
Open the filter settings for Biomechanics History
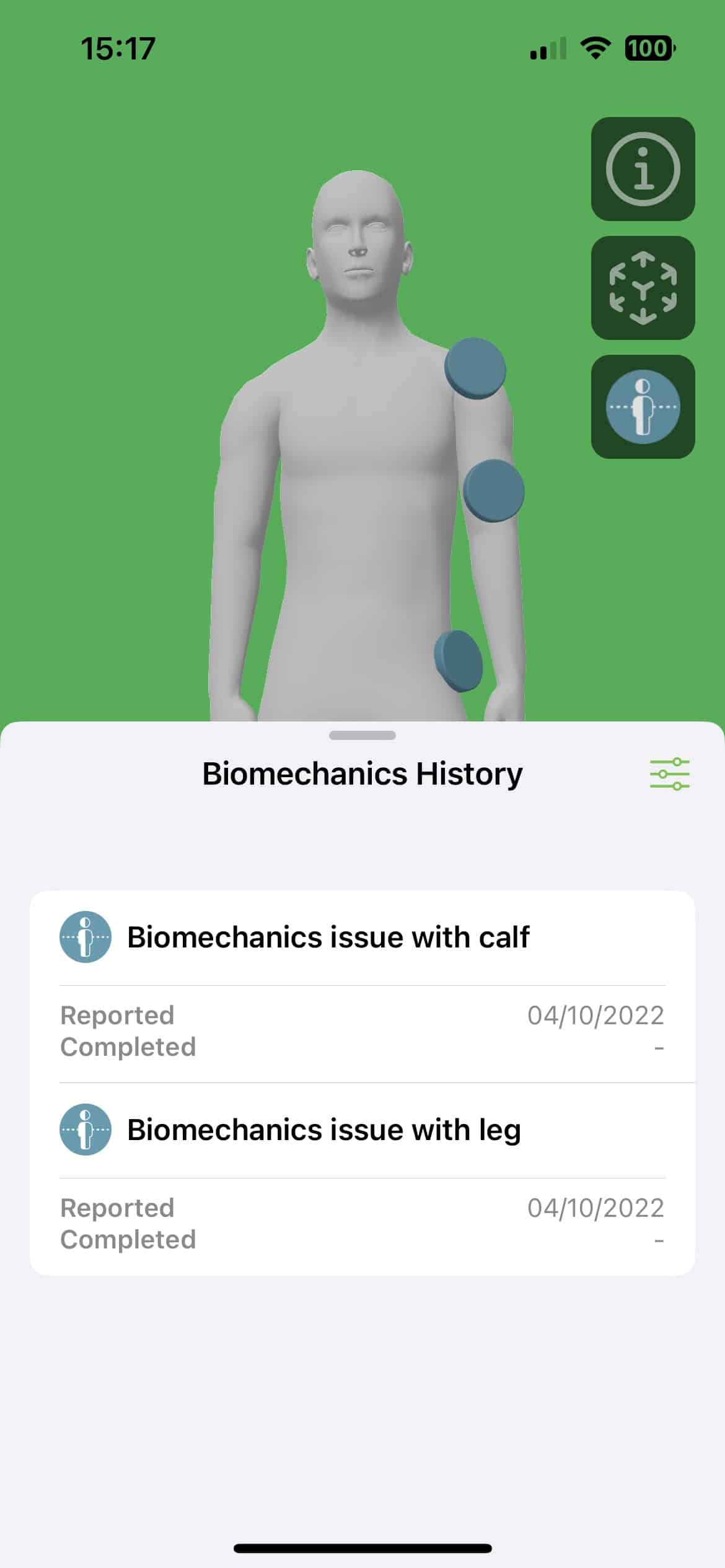[x=669, y=774]
